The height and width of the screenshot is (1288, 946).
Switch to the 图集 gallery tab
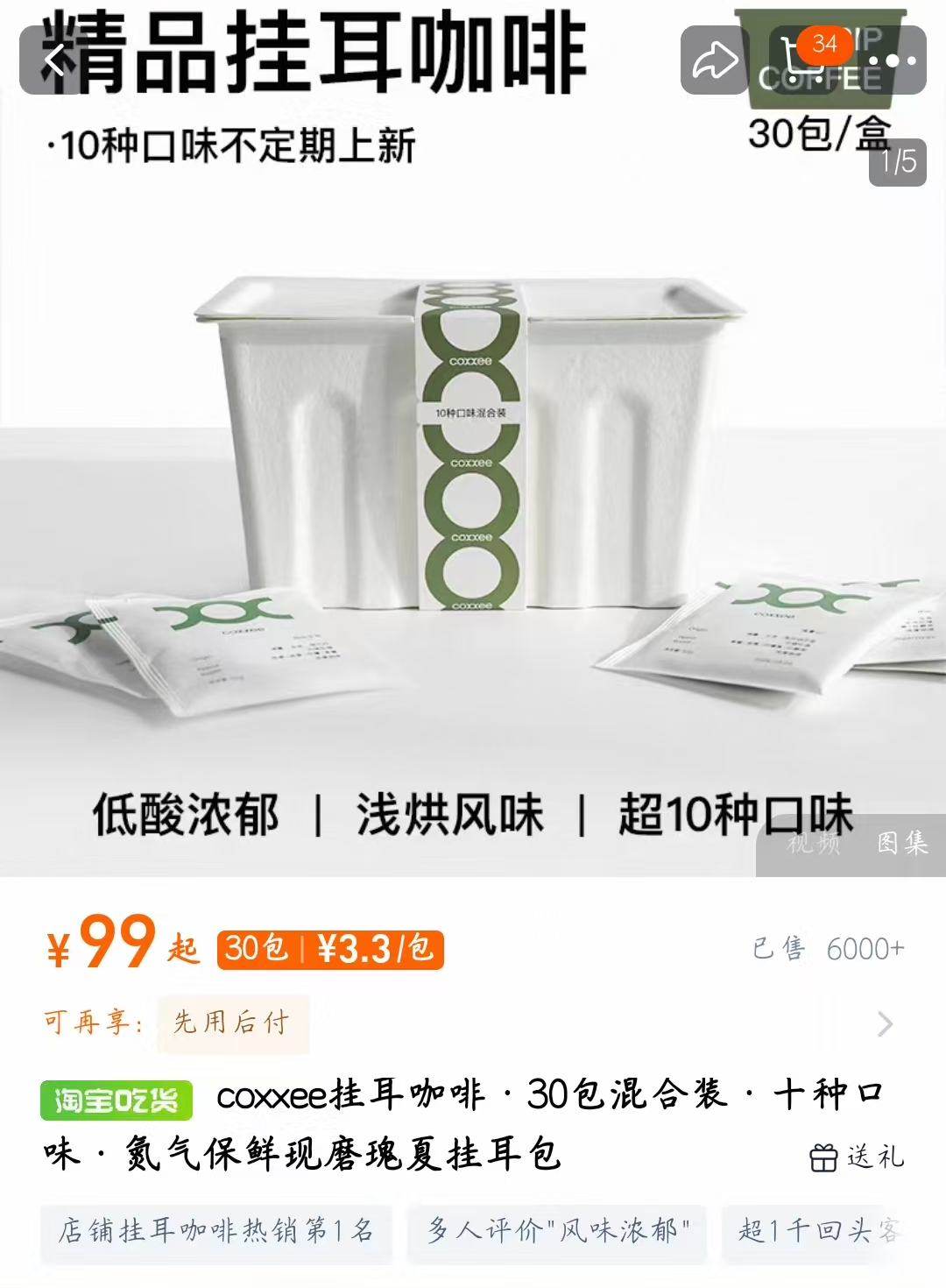click(902, 843)
